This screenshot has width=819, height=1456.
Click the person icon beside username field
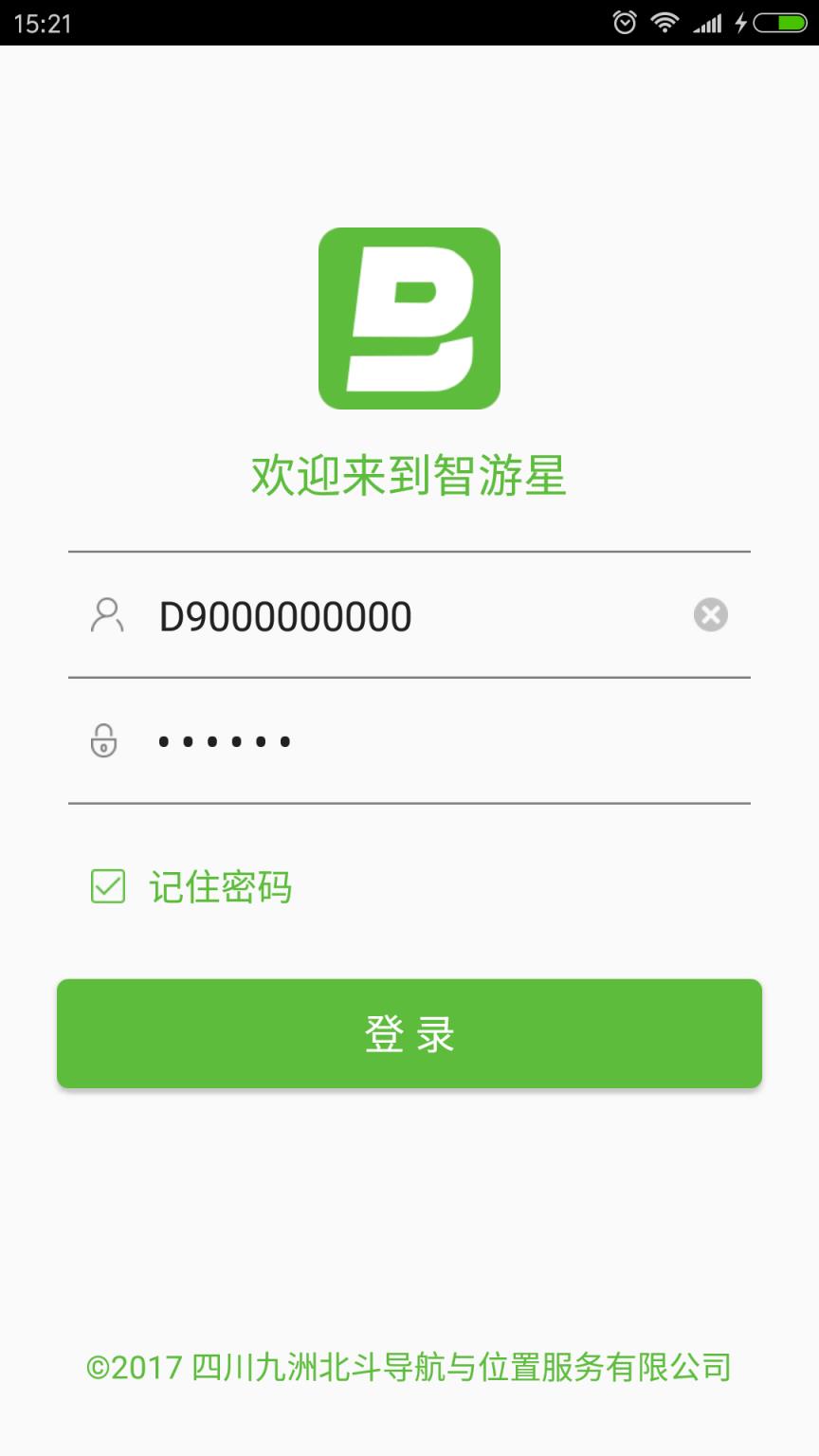point(107,616)
